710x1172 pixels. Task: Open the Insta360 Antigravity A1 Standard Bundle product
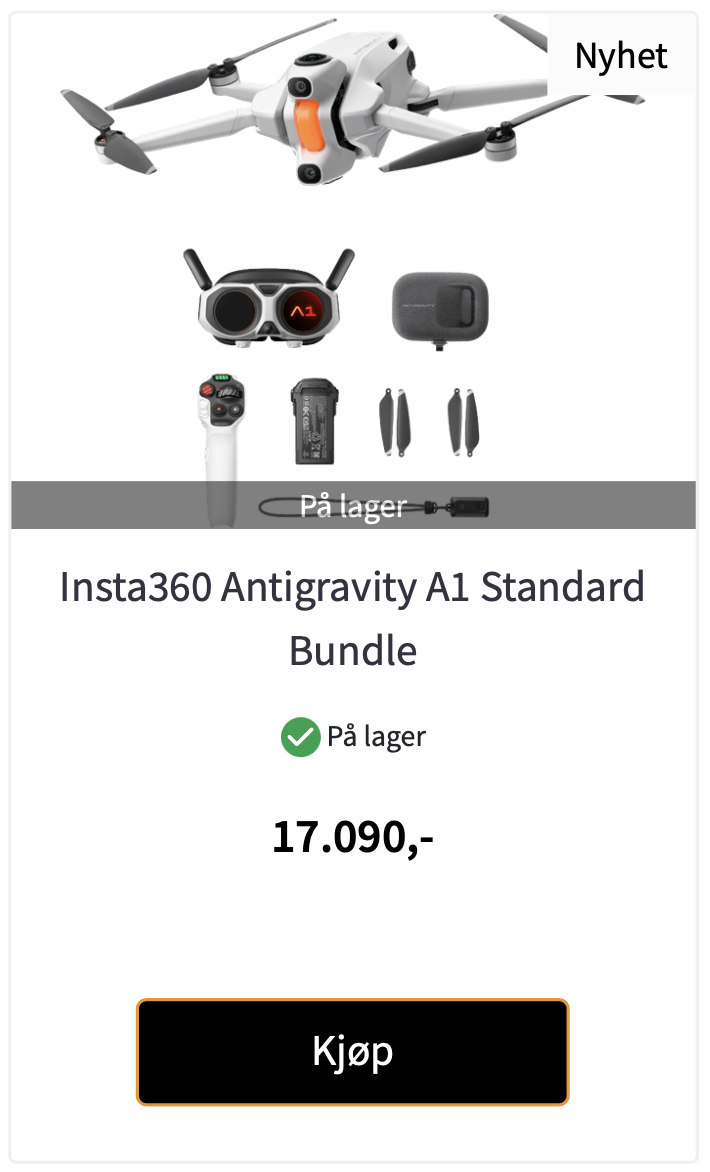352,618
